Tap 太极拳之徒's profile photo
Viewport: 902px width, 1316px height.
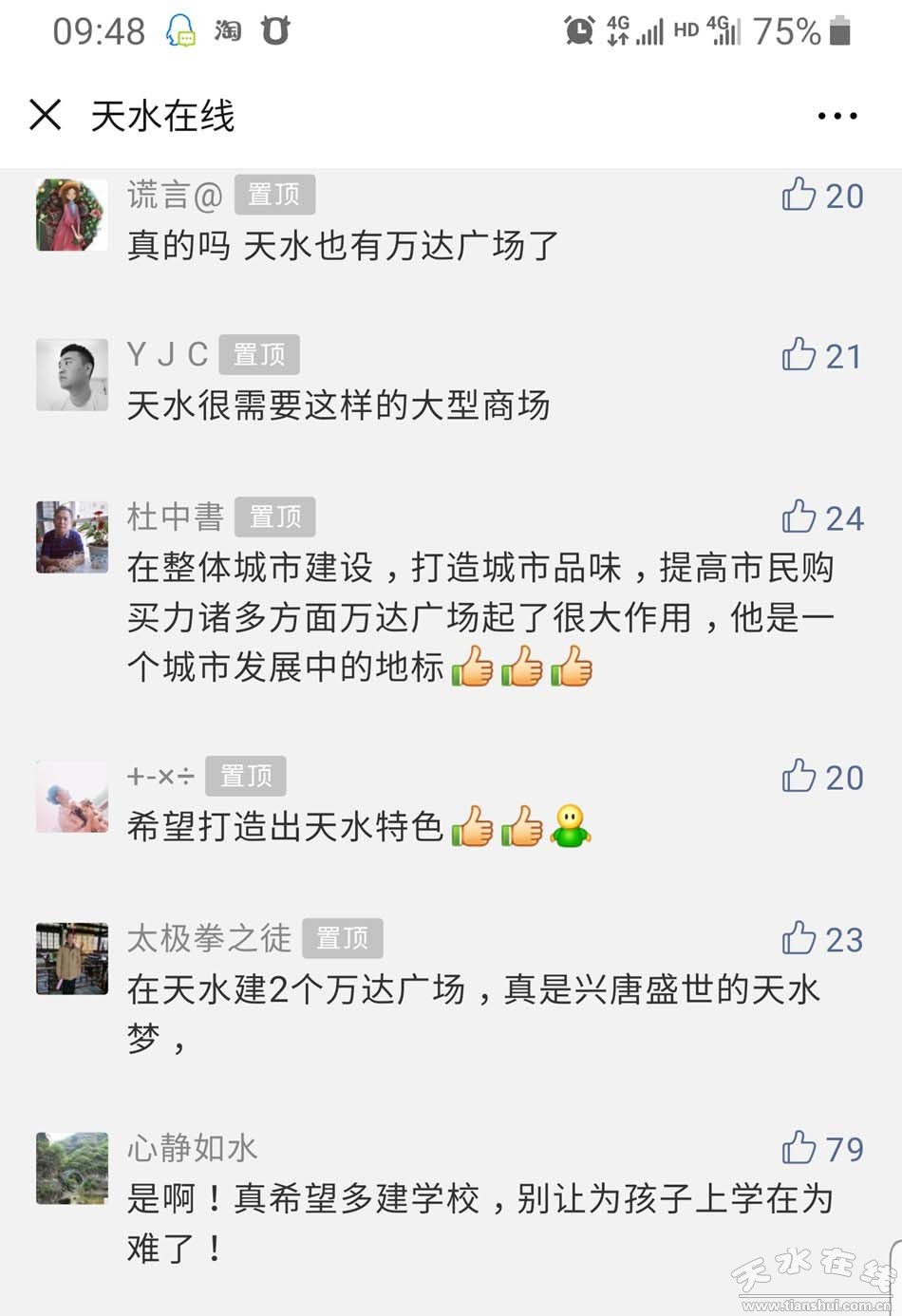click(72, 959)
